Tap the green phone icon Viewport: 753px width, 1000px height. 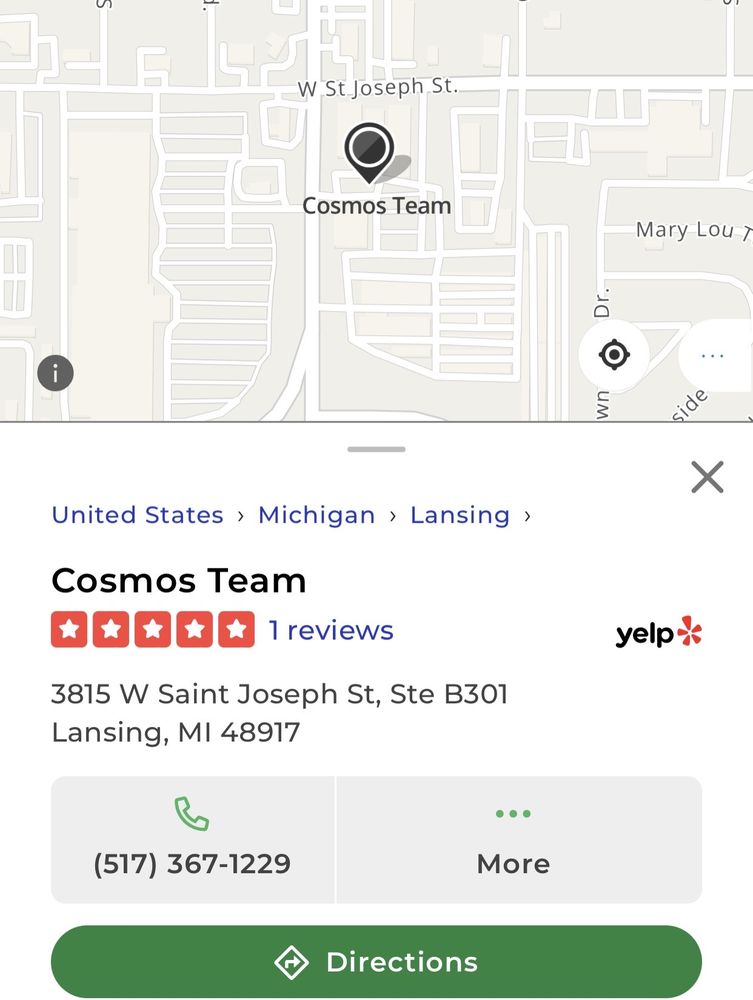pyautogui.click(x=190, y=814)
